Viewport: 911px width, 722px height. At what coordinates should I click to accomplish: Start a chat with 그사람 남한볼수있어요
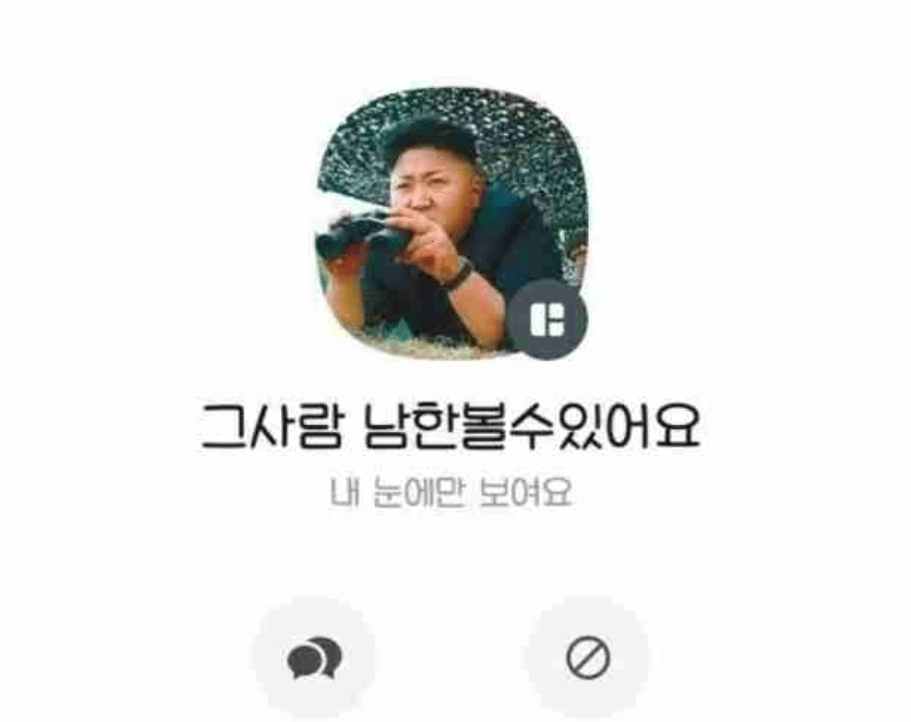click(314, 658)
